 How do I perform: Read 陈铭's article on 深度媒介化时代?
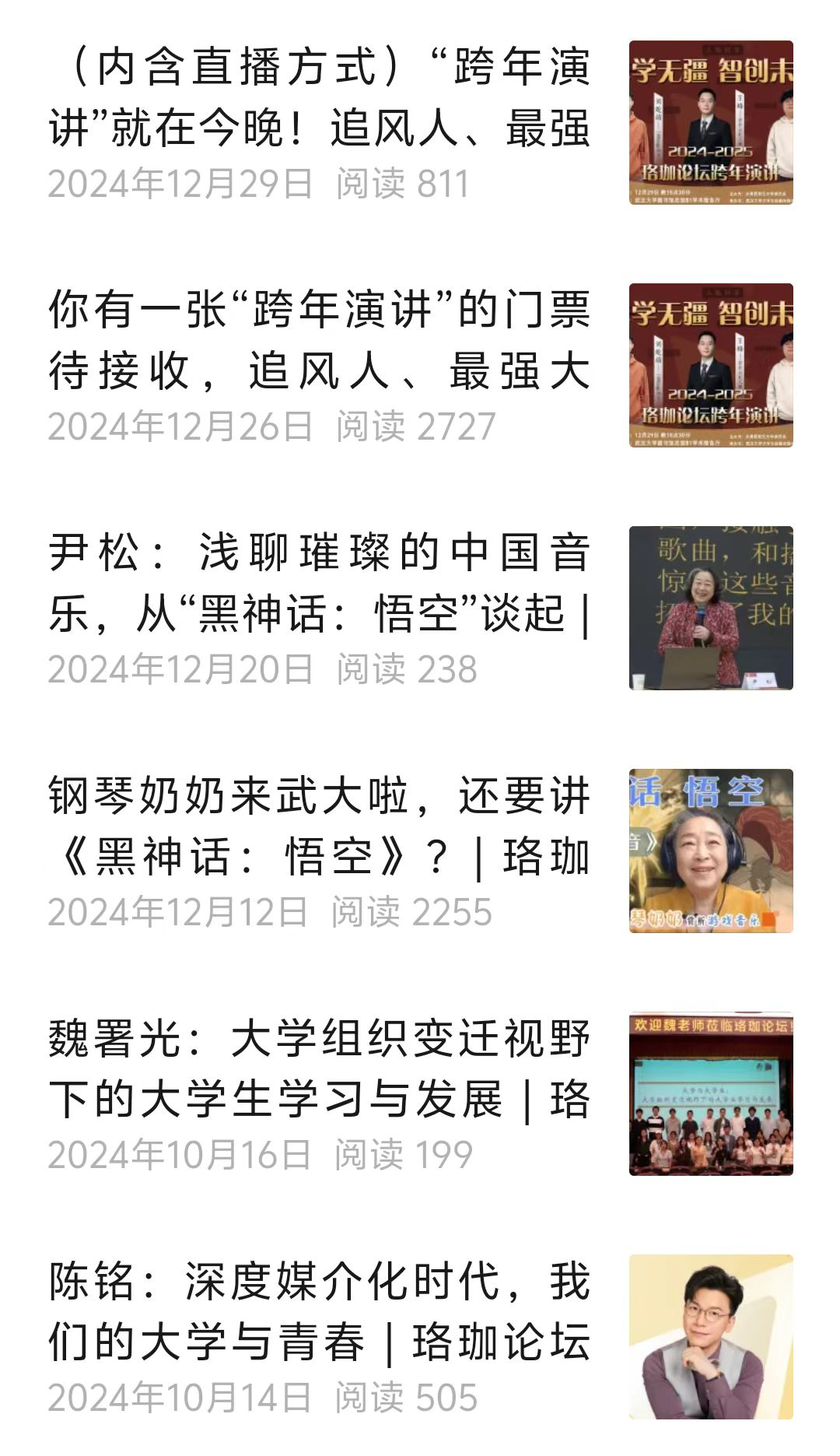(319, 1312)
